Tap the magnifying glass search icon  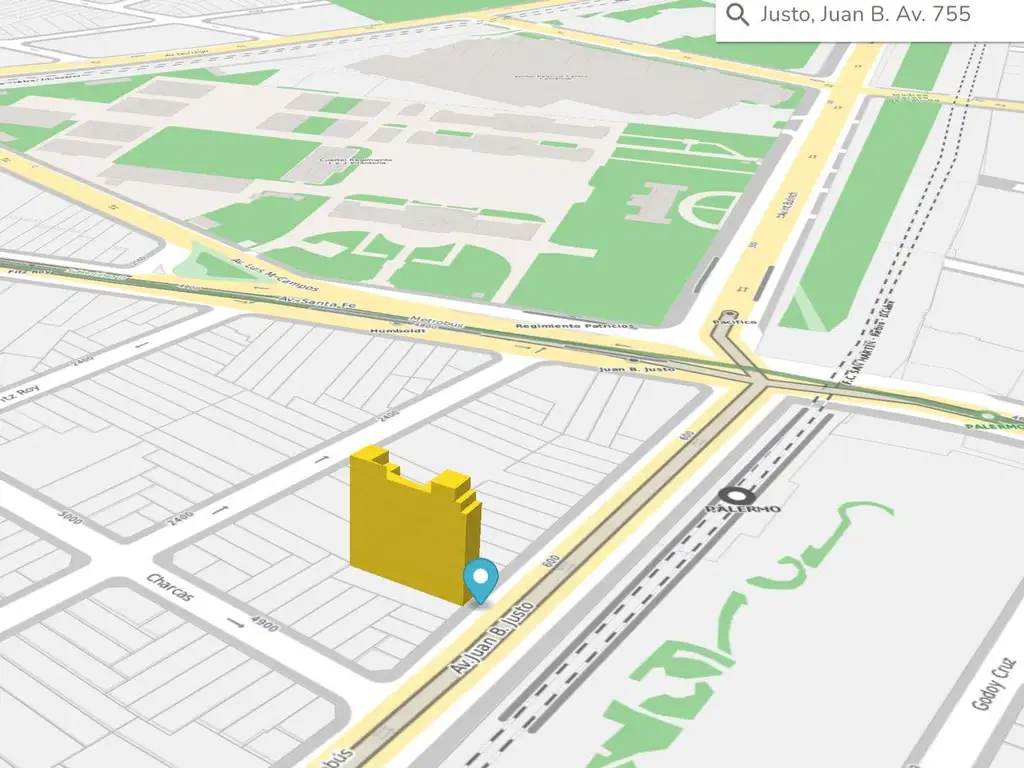coord(737,14)
